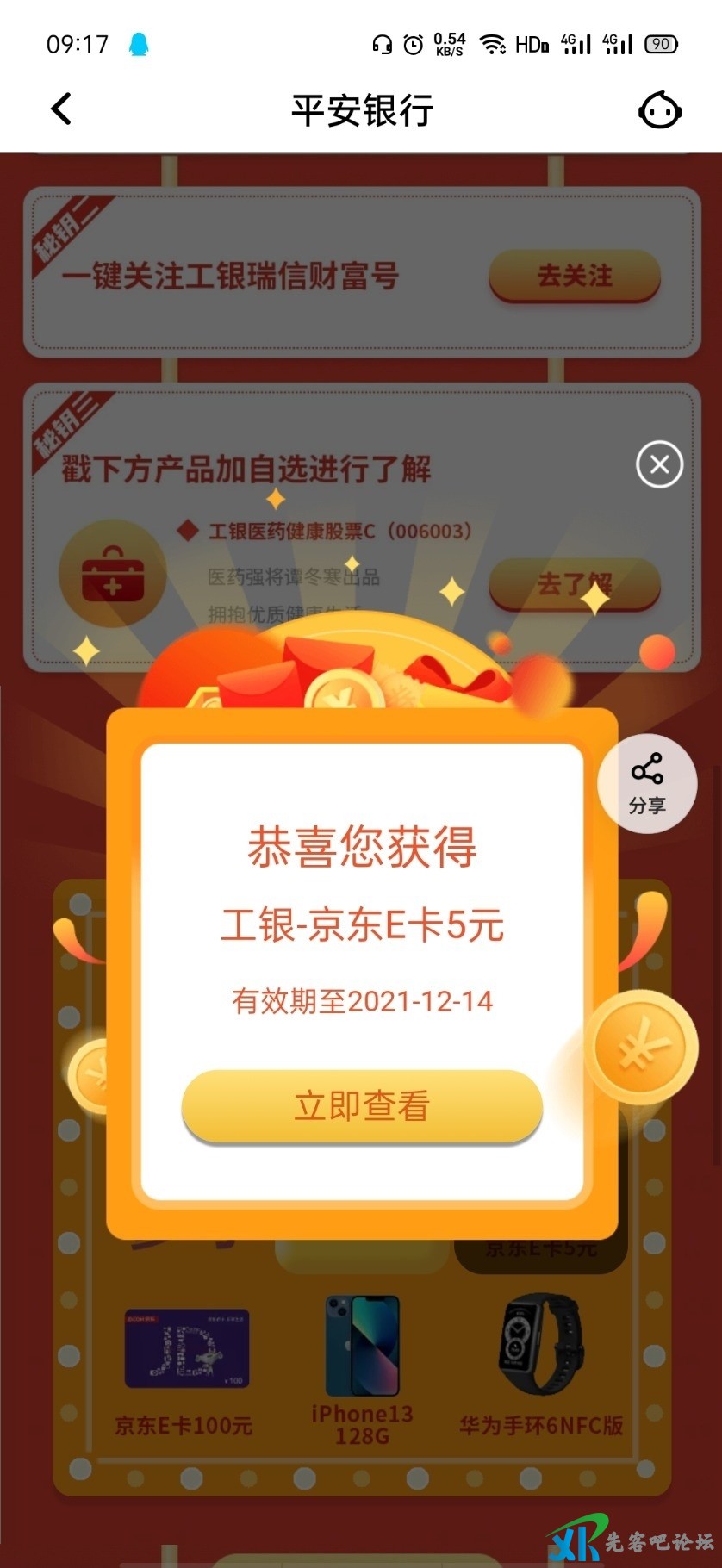Open the robot assistant icon
722x1568 pixels.
(659, 110)
